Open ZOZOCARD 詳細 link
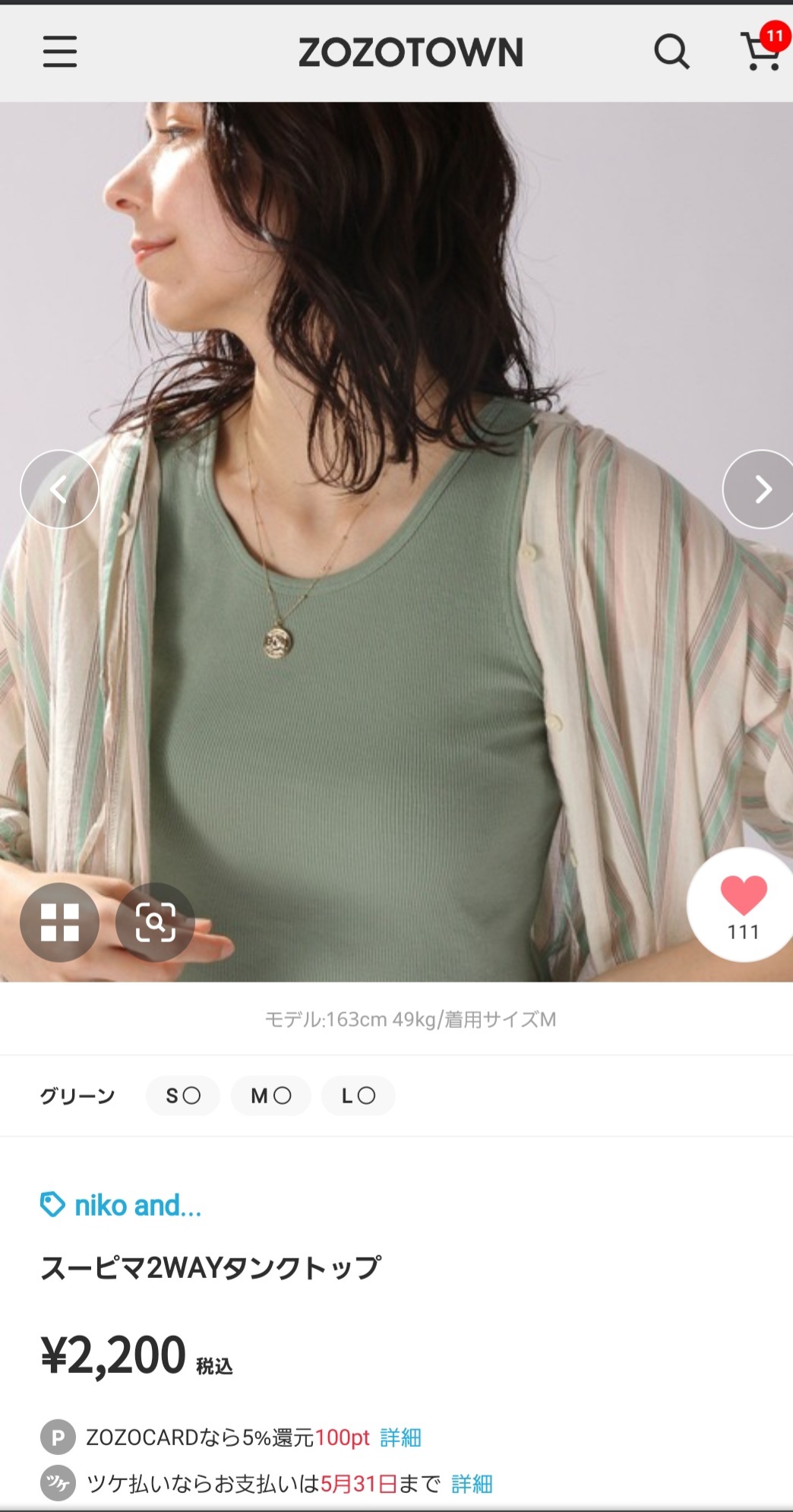 pyautogui.click(x=400, y=1438)
